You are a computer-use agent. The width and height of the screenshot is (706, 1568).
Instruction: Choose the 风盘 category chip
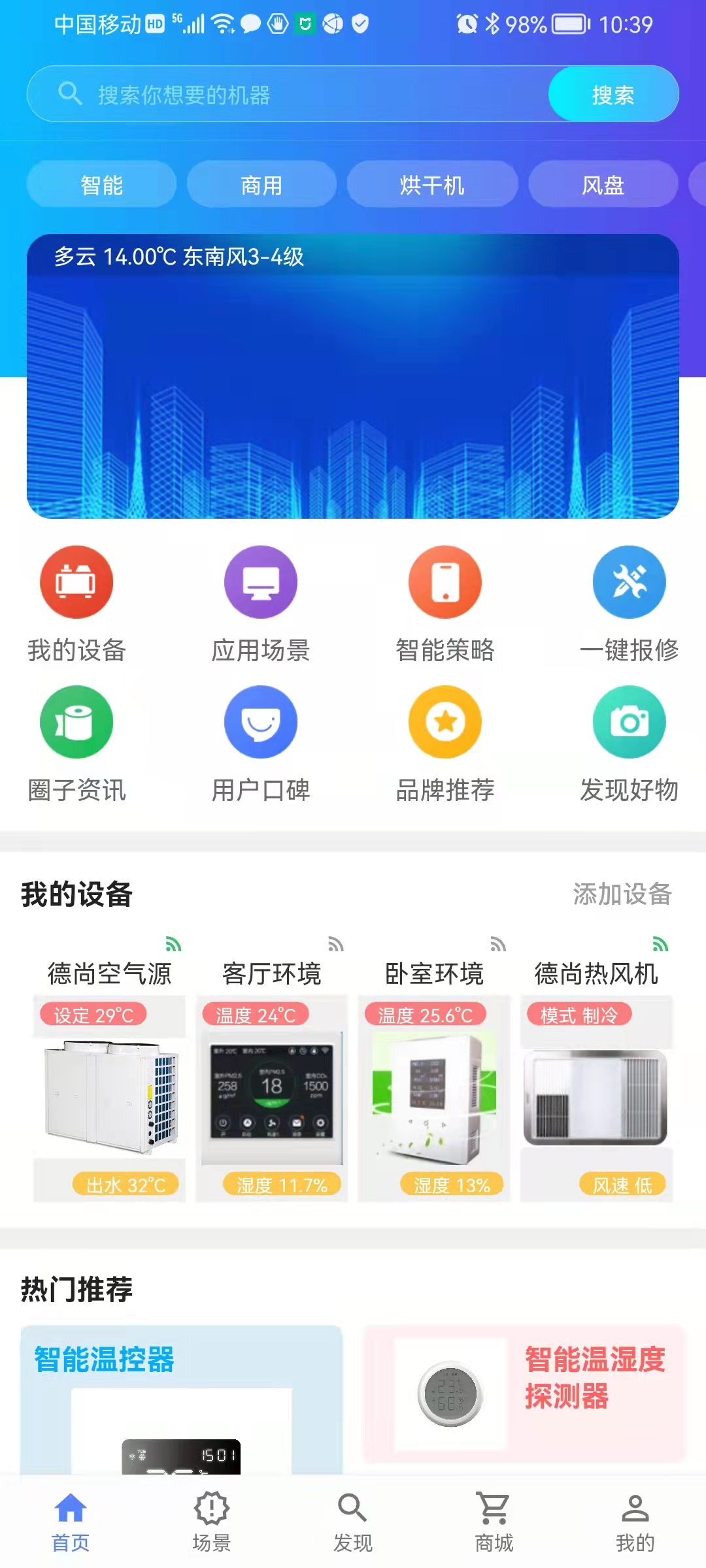click(603, 185)
